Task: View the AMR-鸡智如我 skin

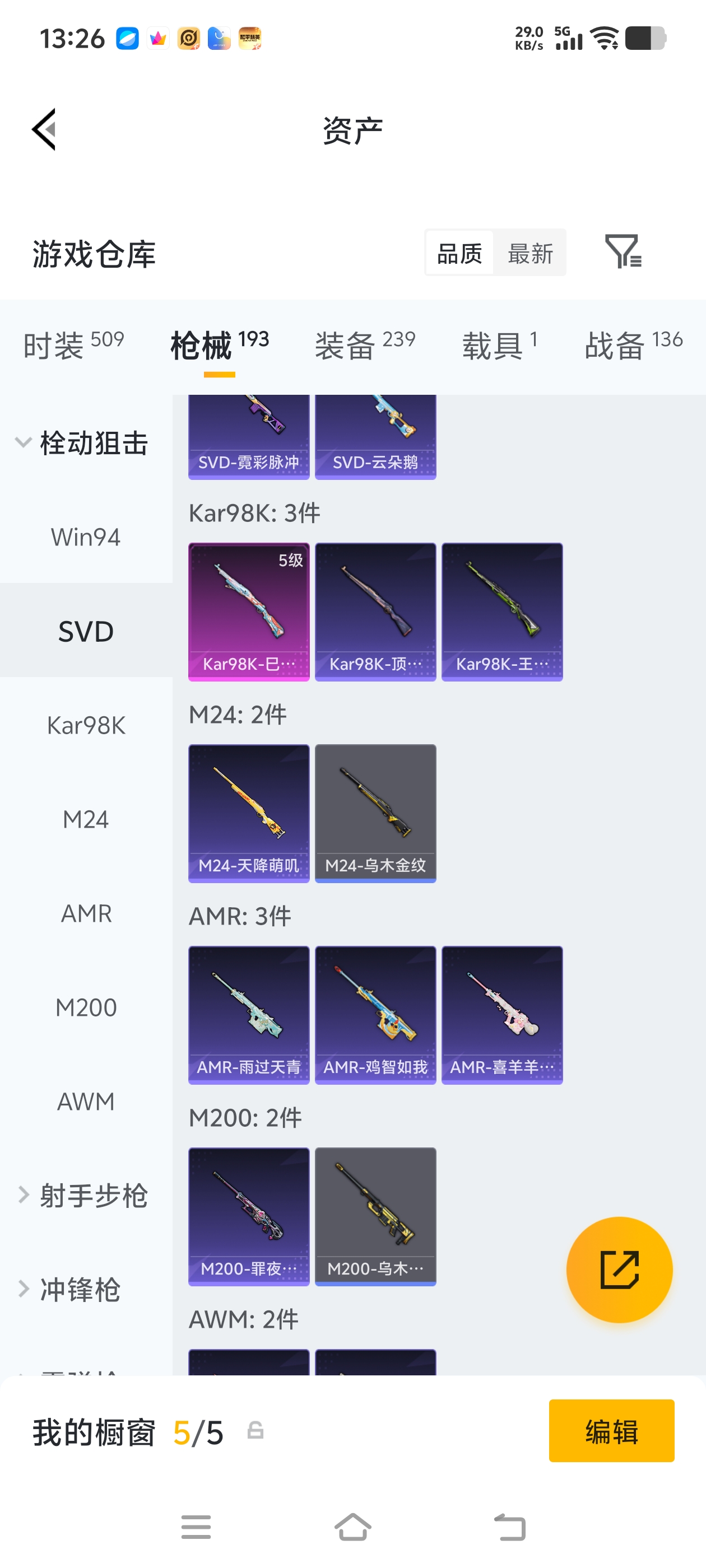Action: [x=375, y=1014]
